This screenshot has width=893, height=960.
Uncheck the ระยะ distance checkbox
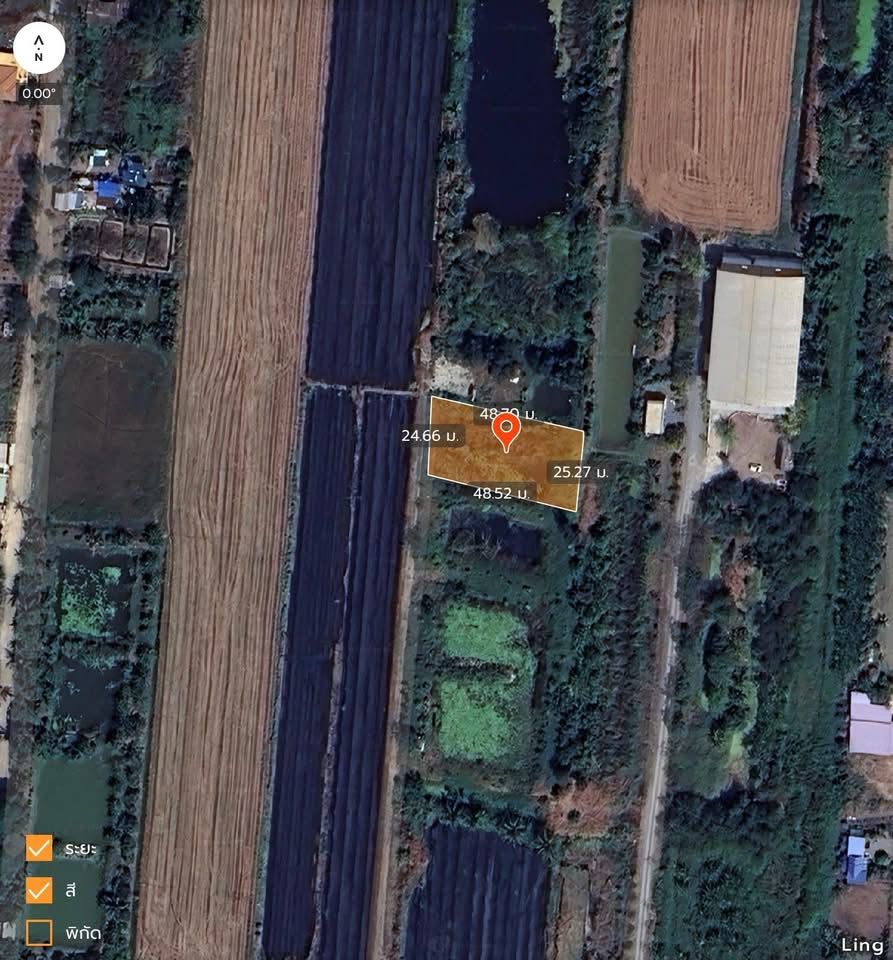click(39, 848)
